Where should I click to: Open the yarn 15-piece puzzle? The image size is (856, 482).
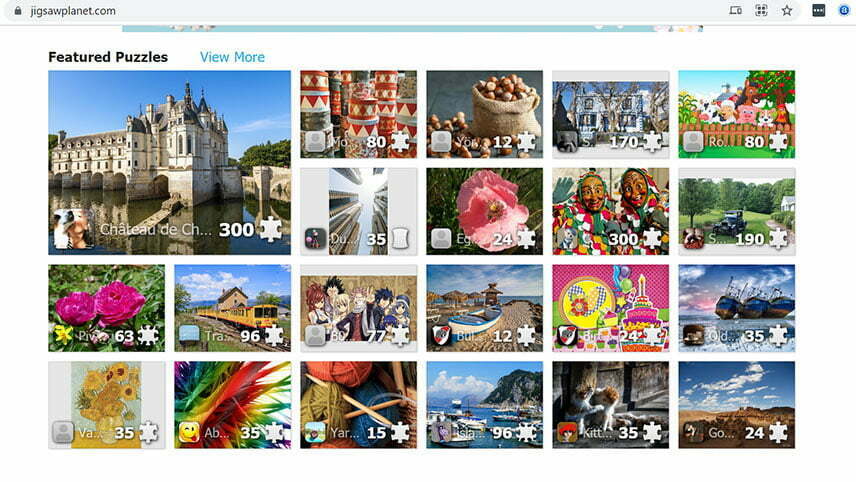358,399
